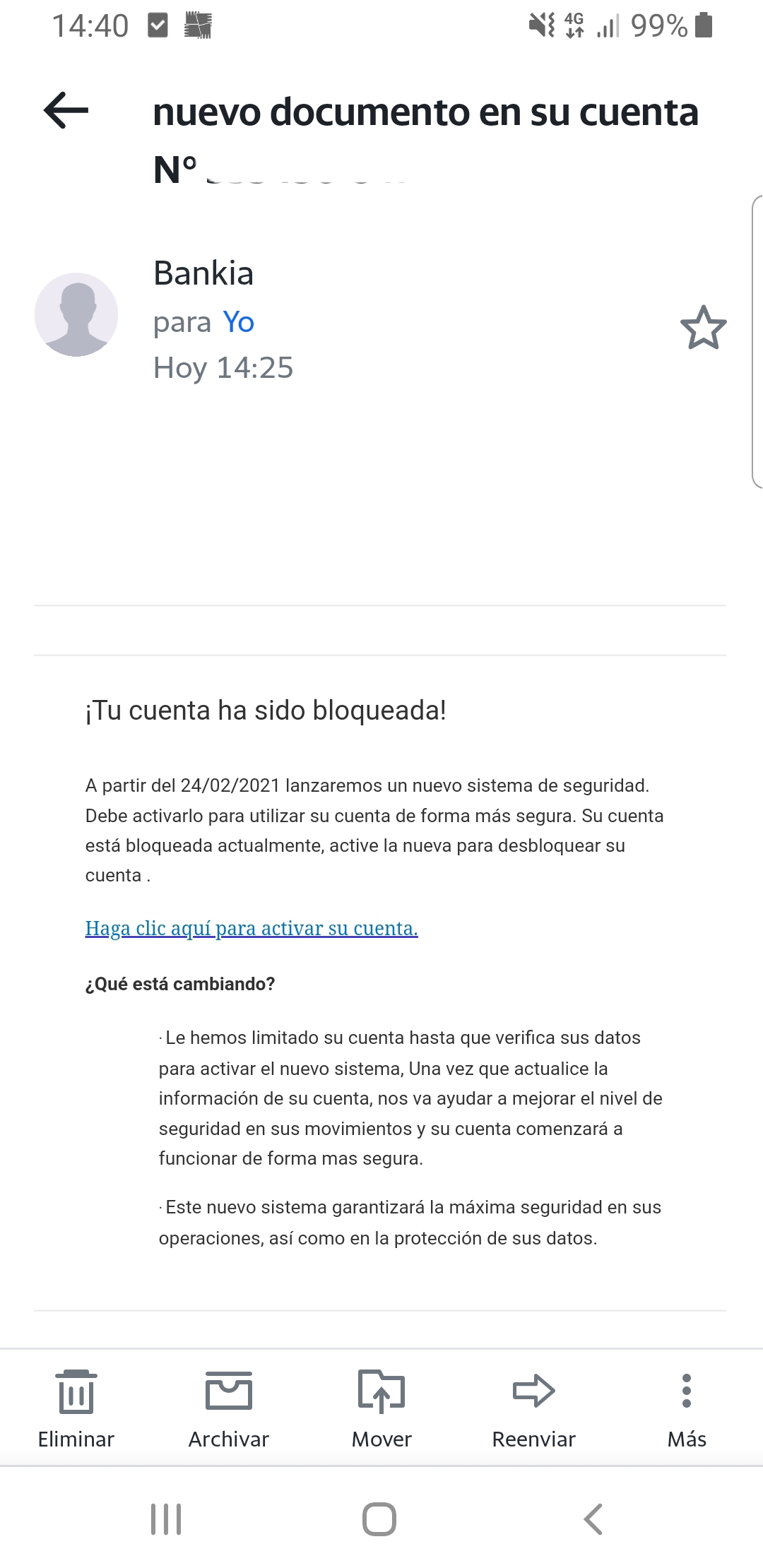Tap the 'Yo' recipient link
763x1568 pixels.
(238, 322)
